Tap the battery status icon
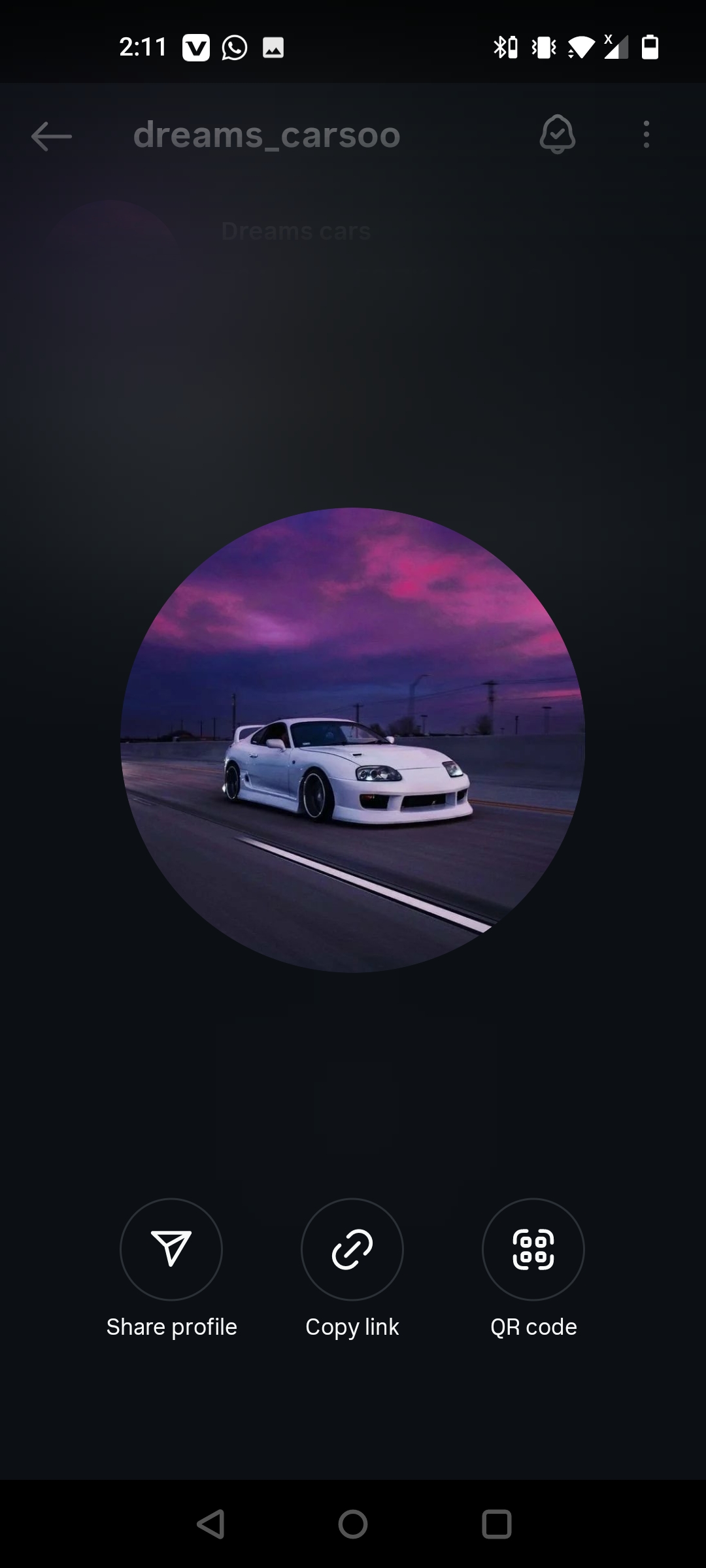The height and width of the screenshot is (1568, 706). pyautogui.click(x=650, y=47)
